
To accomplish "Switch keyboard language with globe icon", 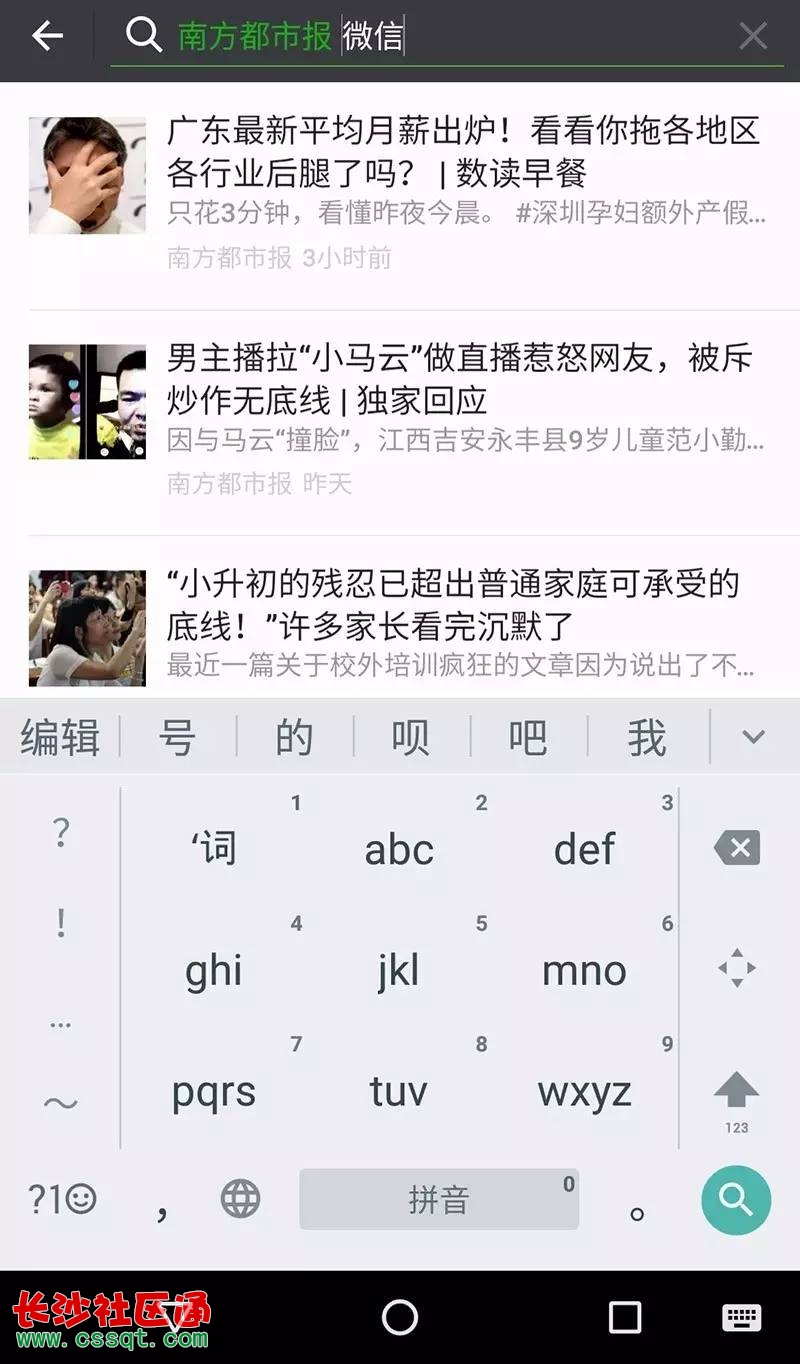I will click(240, 1198).
